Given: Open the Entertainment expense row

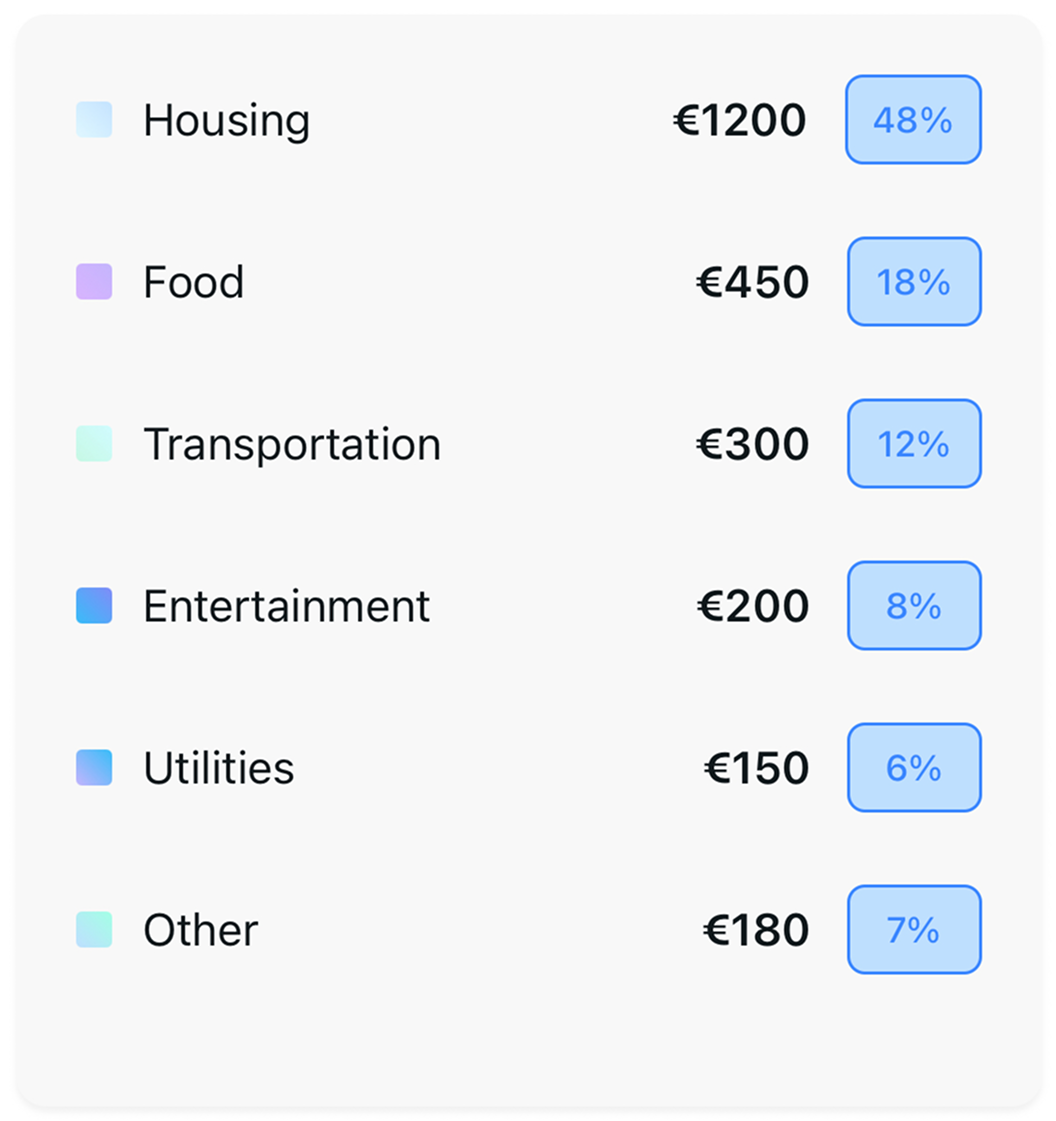Looking at the screenshot, I should pyautogui.click(x=286, y=606).
